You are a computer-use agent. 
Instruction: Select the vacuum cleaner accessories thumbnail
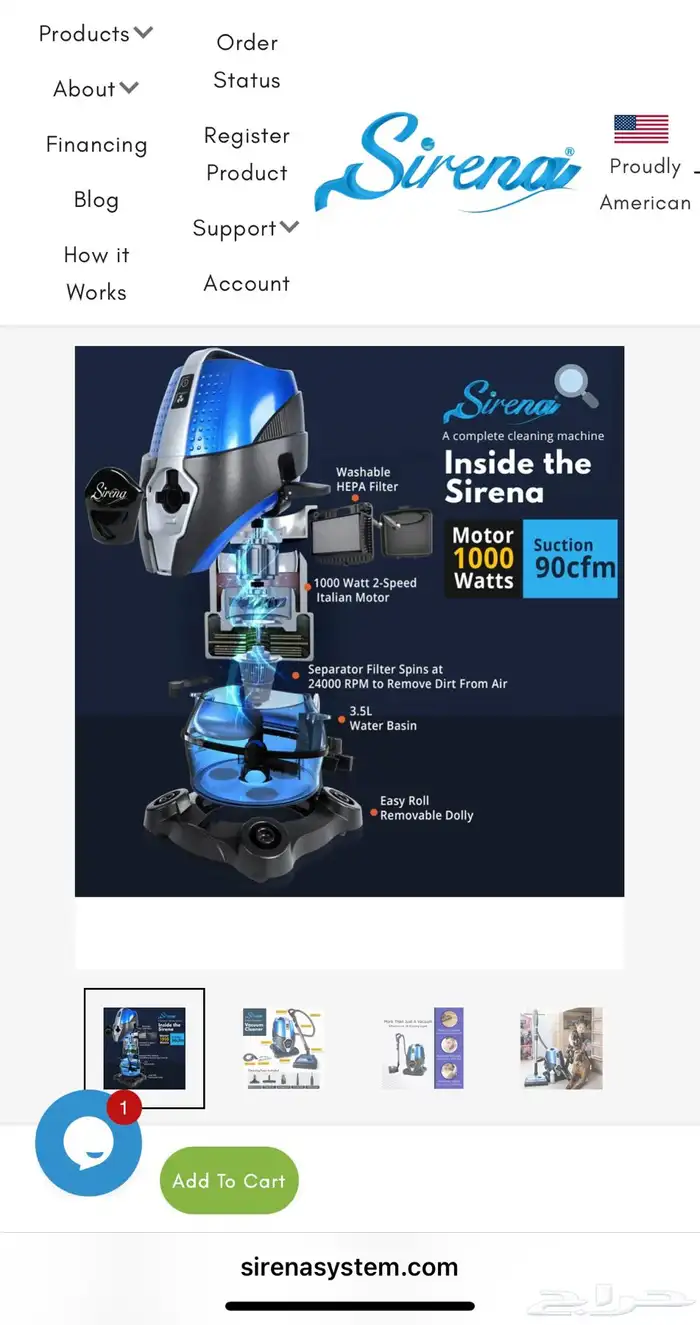click(283, 1048)
